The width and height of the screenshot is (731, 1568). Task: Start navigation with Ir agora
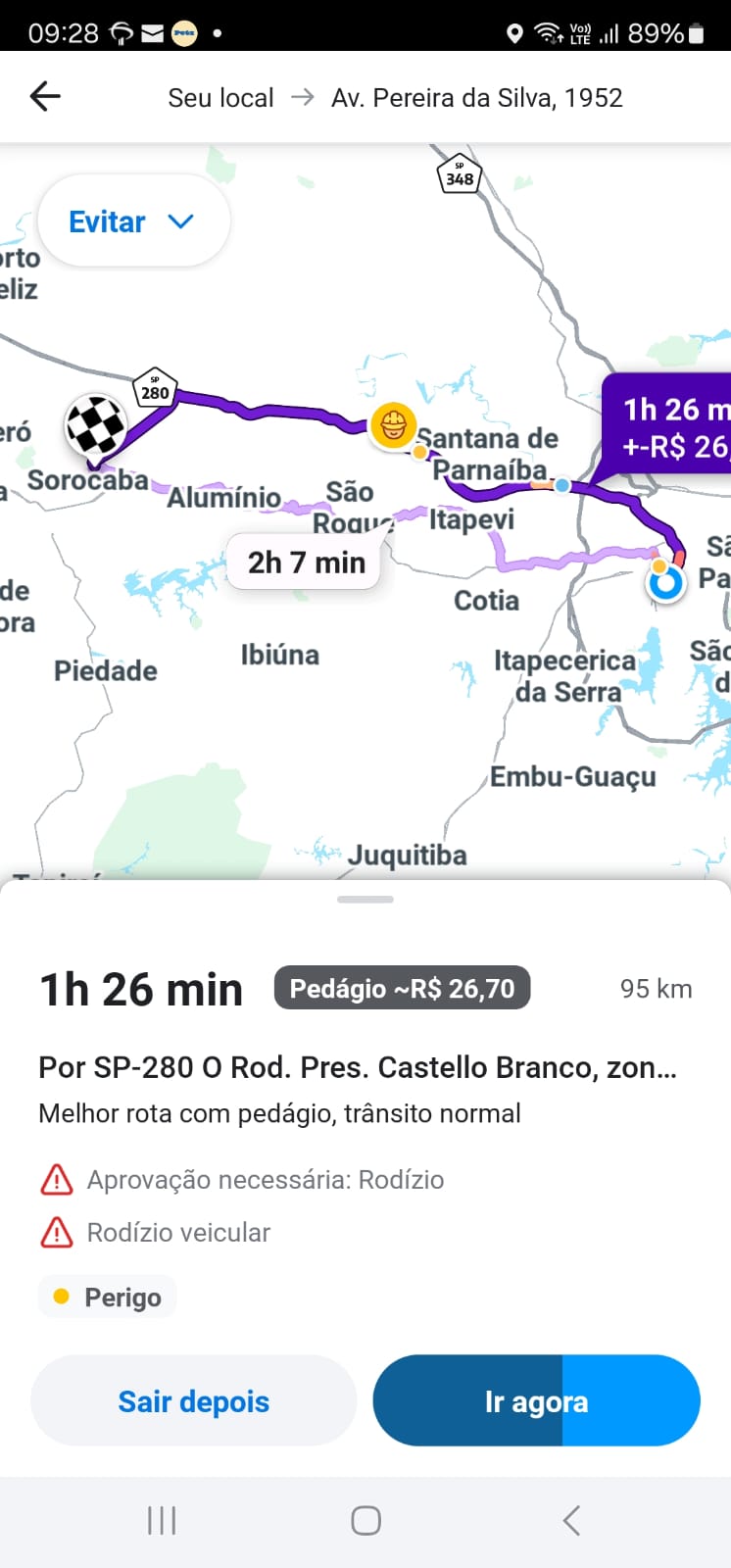(x=536, y=1401)
